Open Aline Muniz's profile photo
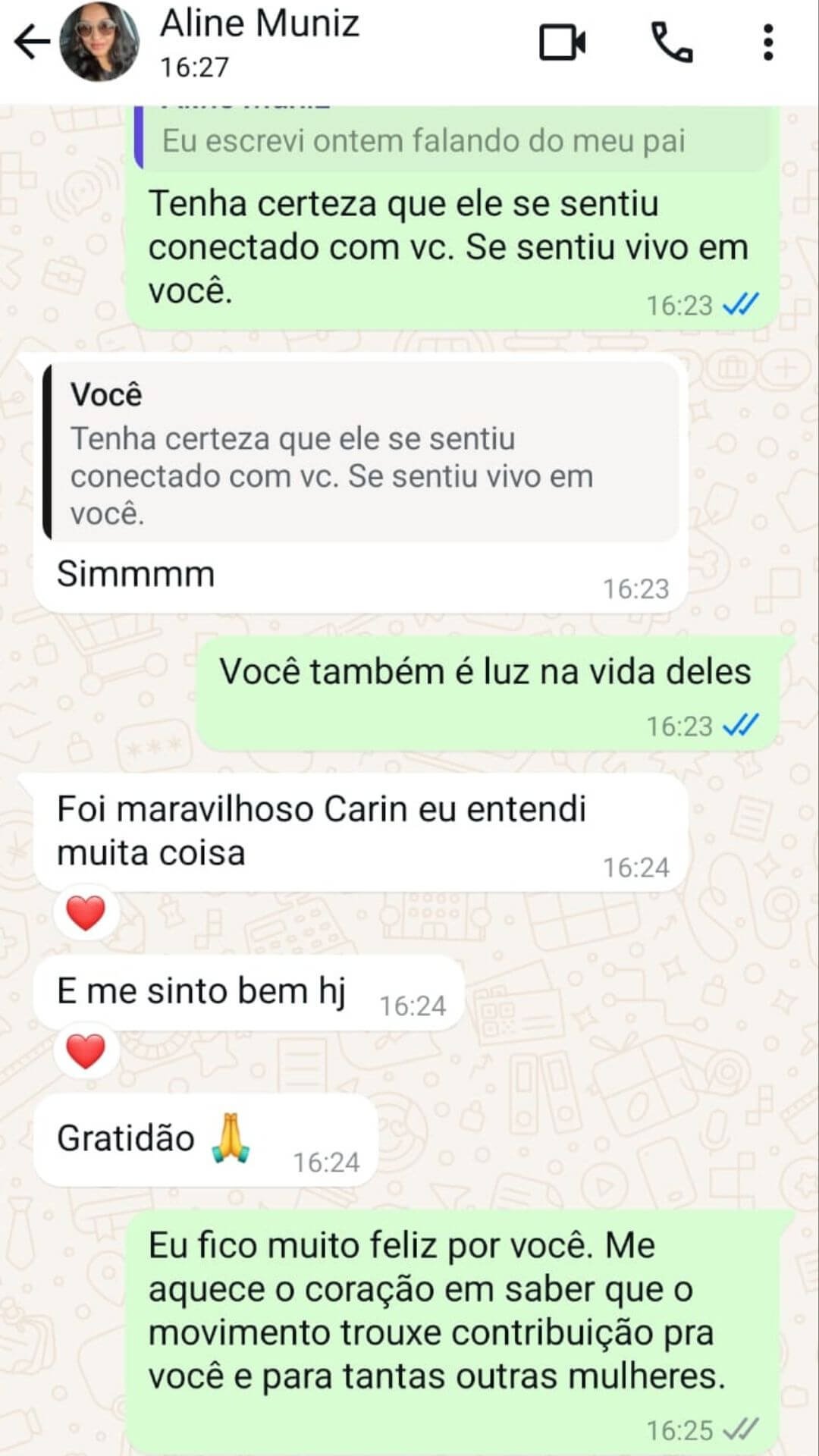This screenshot has height=1456, width=819. [99, 42]
